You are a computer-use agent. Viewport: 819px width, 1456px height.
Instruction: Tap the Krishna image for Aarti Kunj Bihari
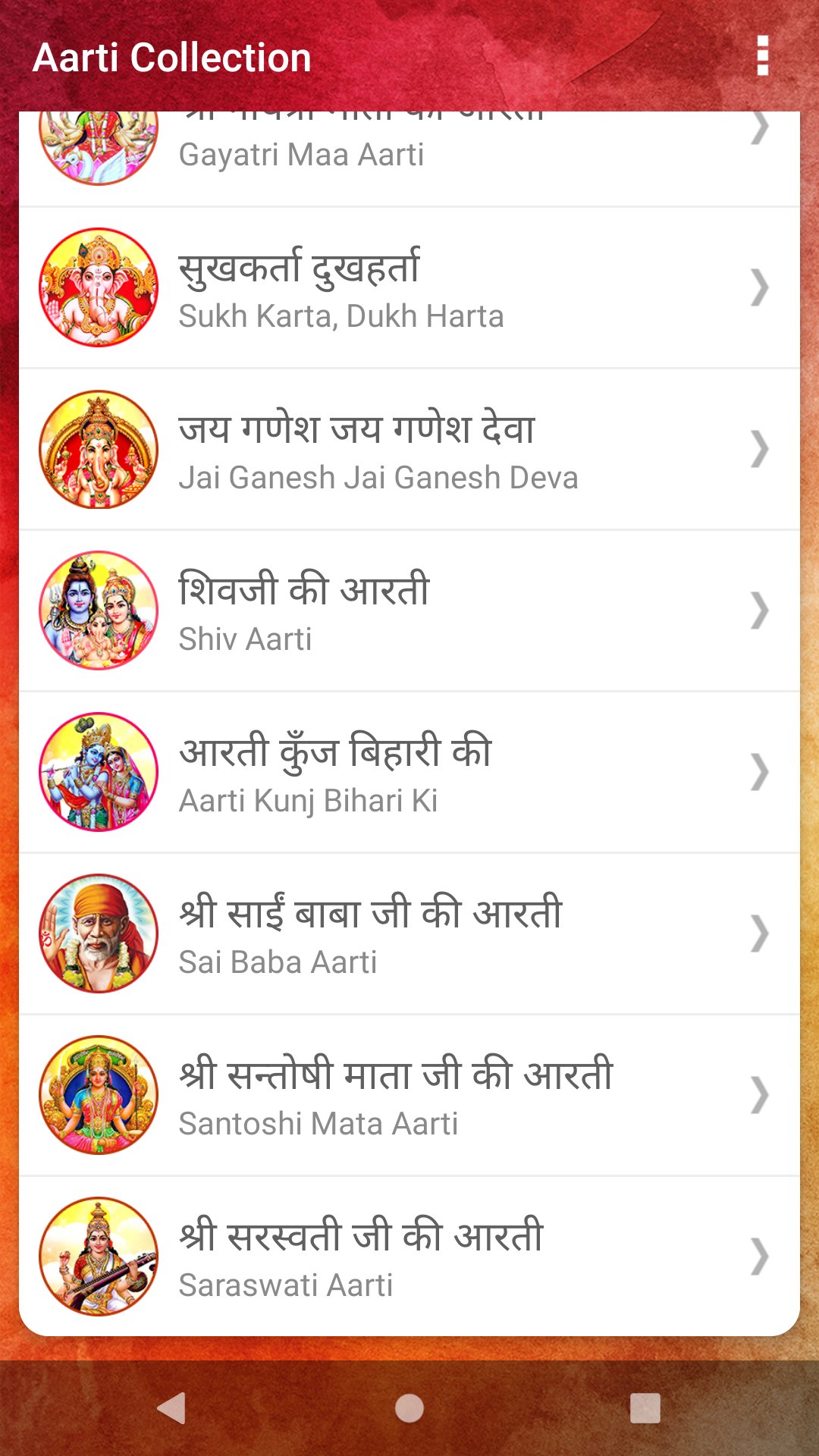click(x=98, y=771)
